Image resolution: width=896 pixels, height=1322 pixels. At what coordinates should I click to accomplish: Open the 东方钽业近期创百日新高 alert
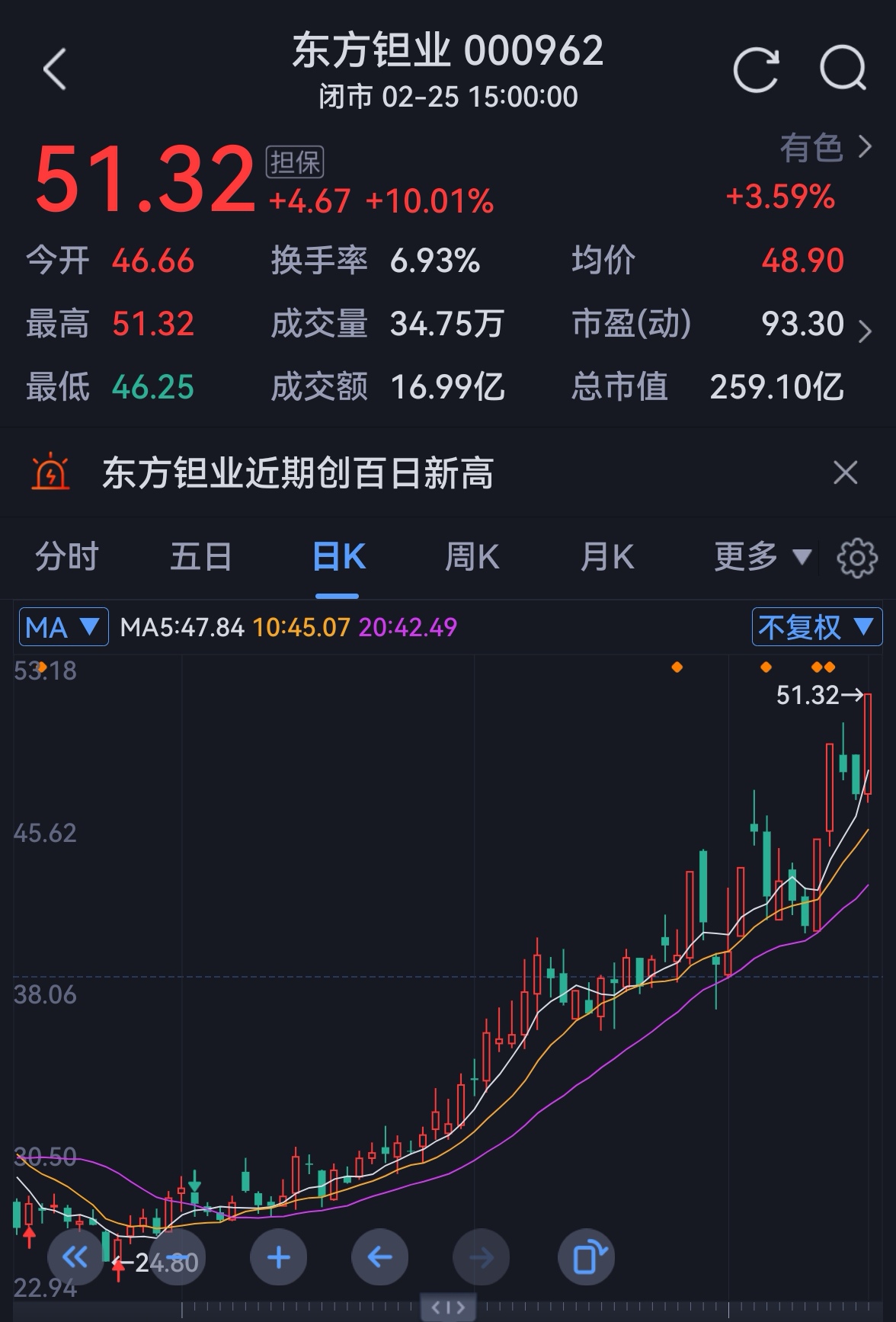pos(297,473)
